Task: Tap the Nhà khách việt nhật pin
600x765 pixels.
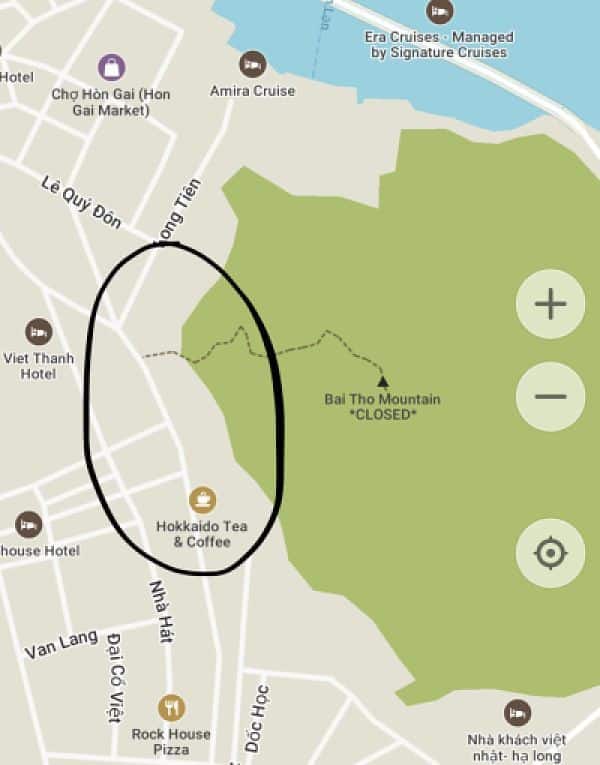Action: 517,713
